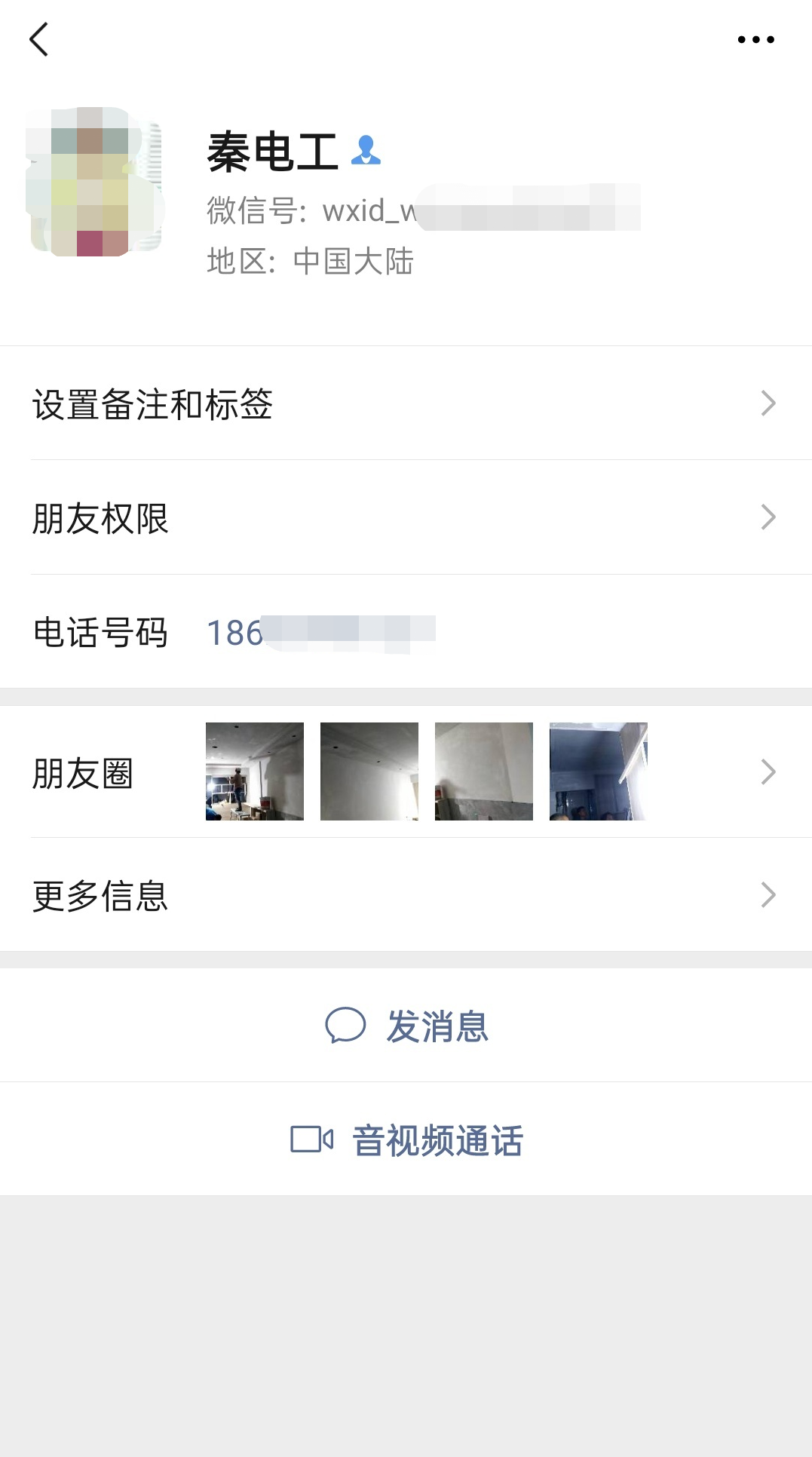Image resolution: width=812 pixels, height=1457 pixels.
Task: Tap the 地区 region row
Action: [311, 262]
